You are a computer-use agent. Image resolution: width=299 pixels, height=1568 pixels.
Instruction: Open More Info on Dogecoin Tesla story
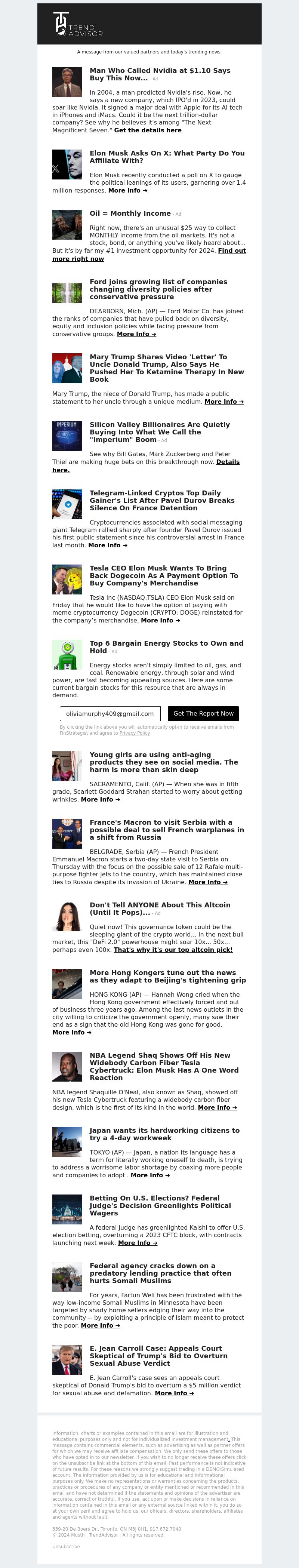click(x=160, y=620)
